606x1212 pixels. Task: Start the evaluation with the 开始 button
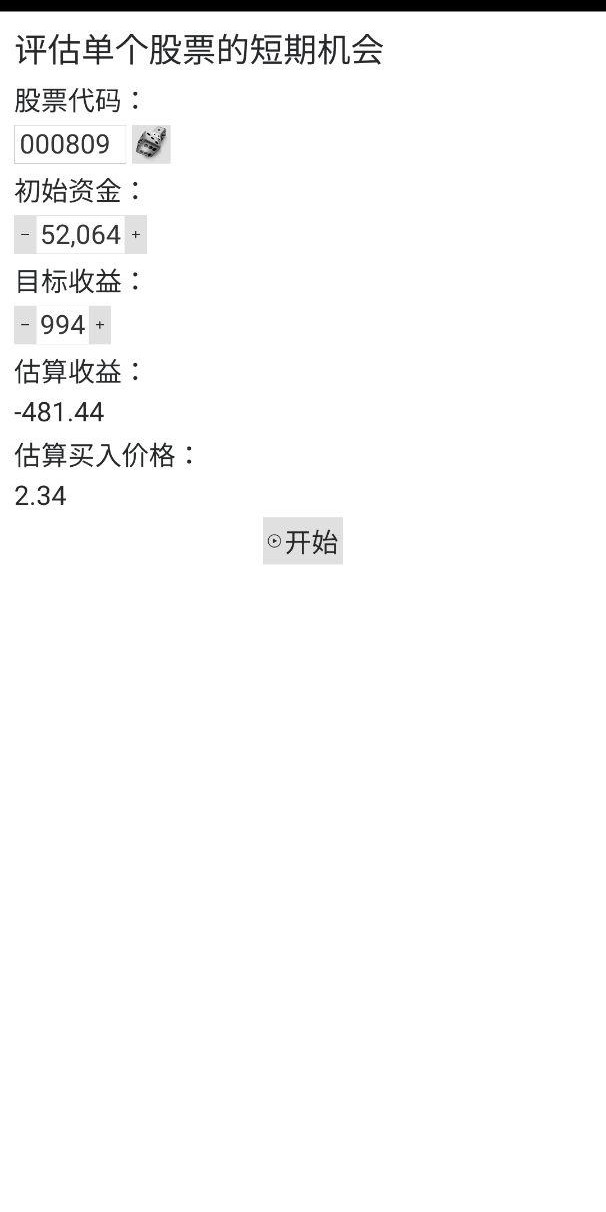point(303,541)
